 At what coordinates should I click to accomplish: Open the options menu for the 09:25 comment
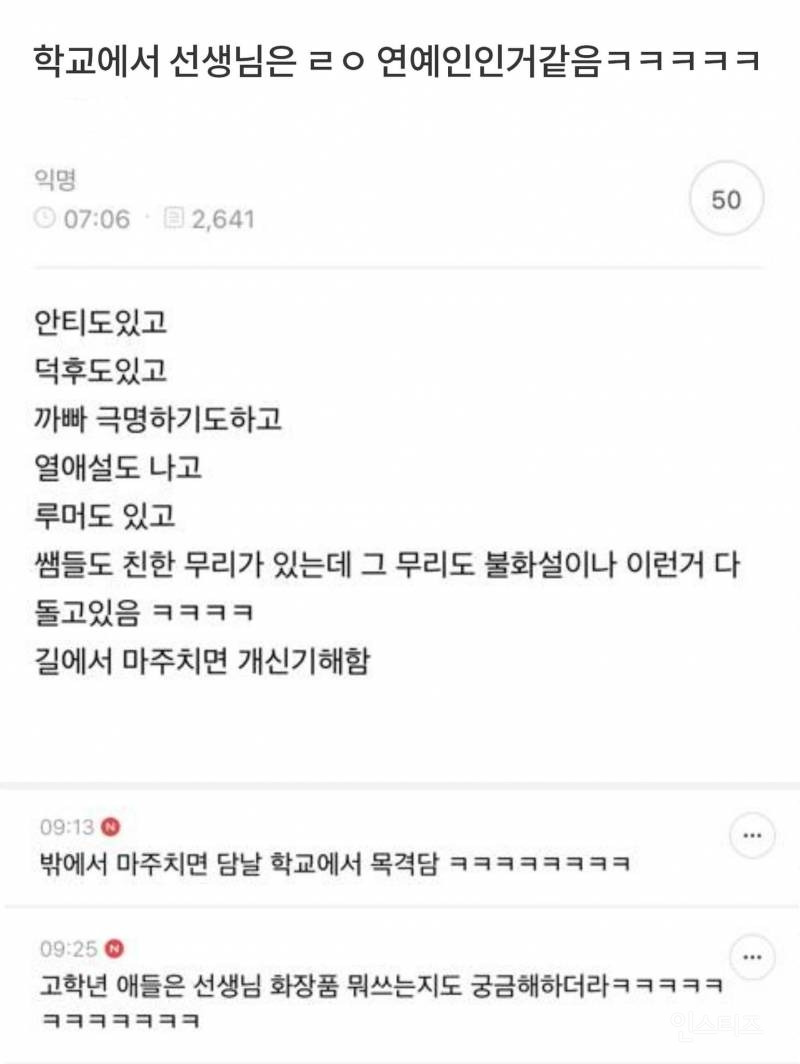pyautogui.click(x=752, y=957)
